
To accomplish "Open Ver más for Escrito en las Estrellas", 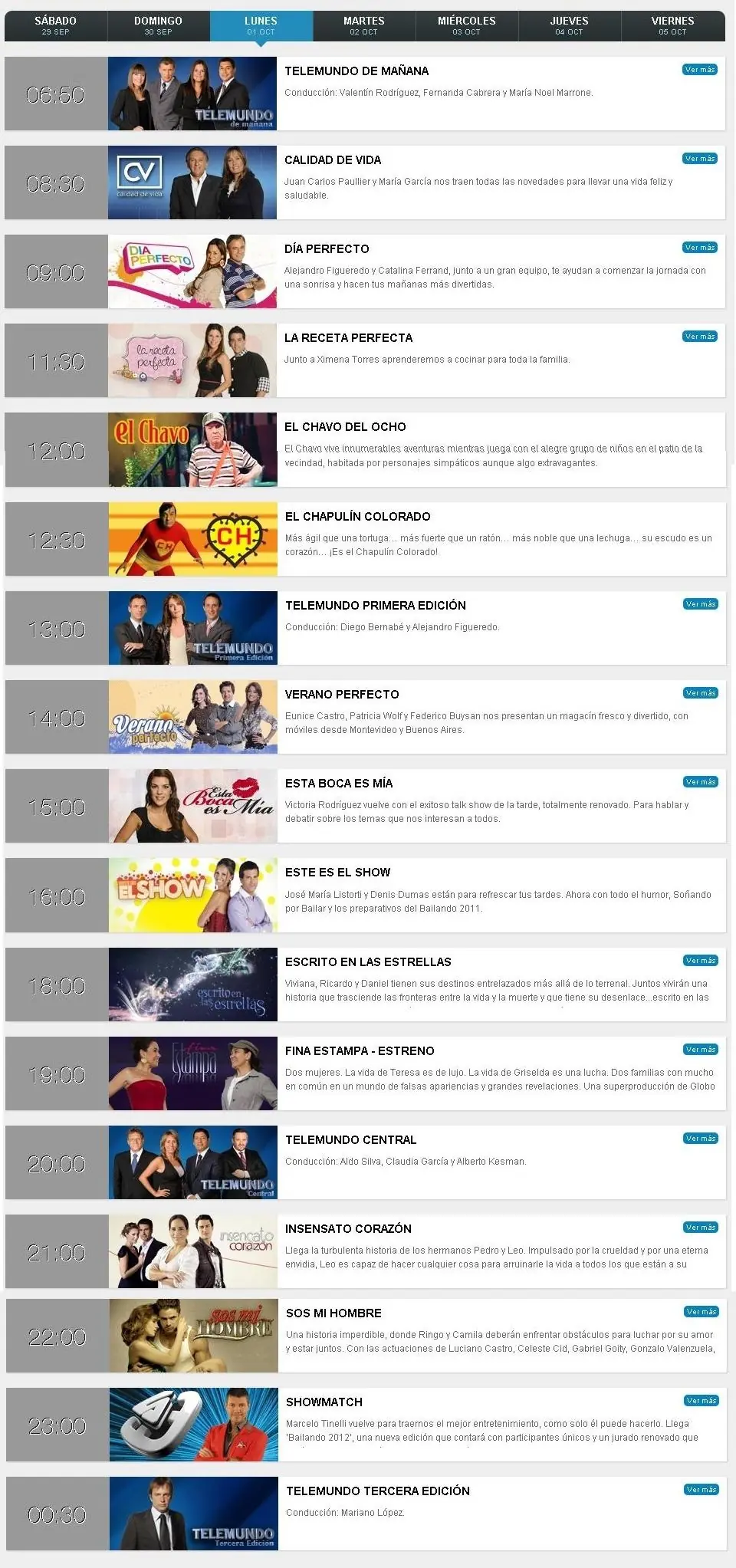I will click(x=700, y=961).
